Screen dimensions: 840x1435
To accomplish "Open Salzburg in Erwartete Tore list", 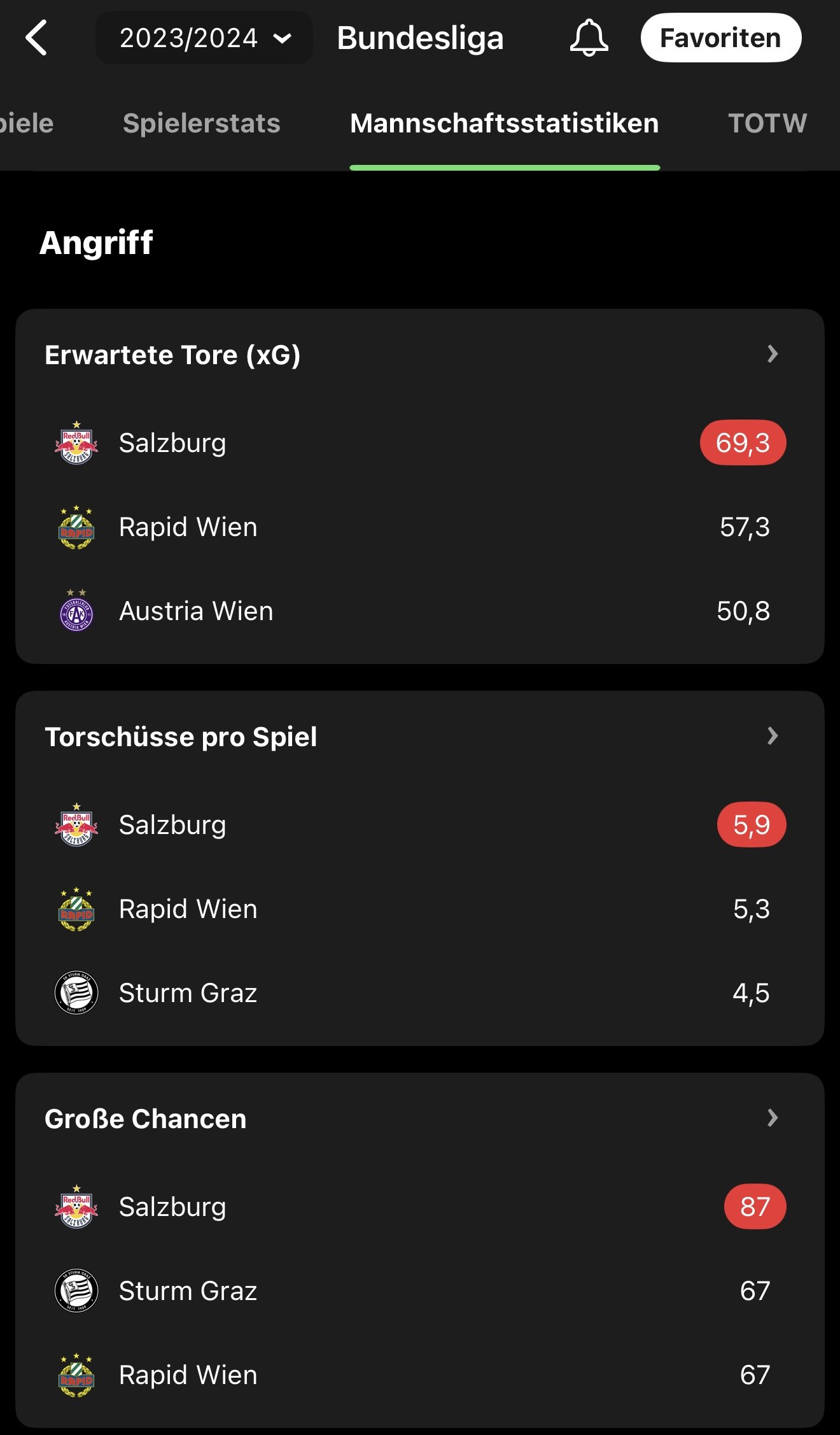I will pos(420,442).
